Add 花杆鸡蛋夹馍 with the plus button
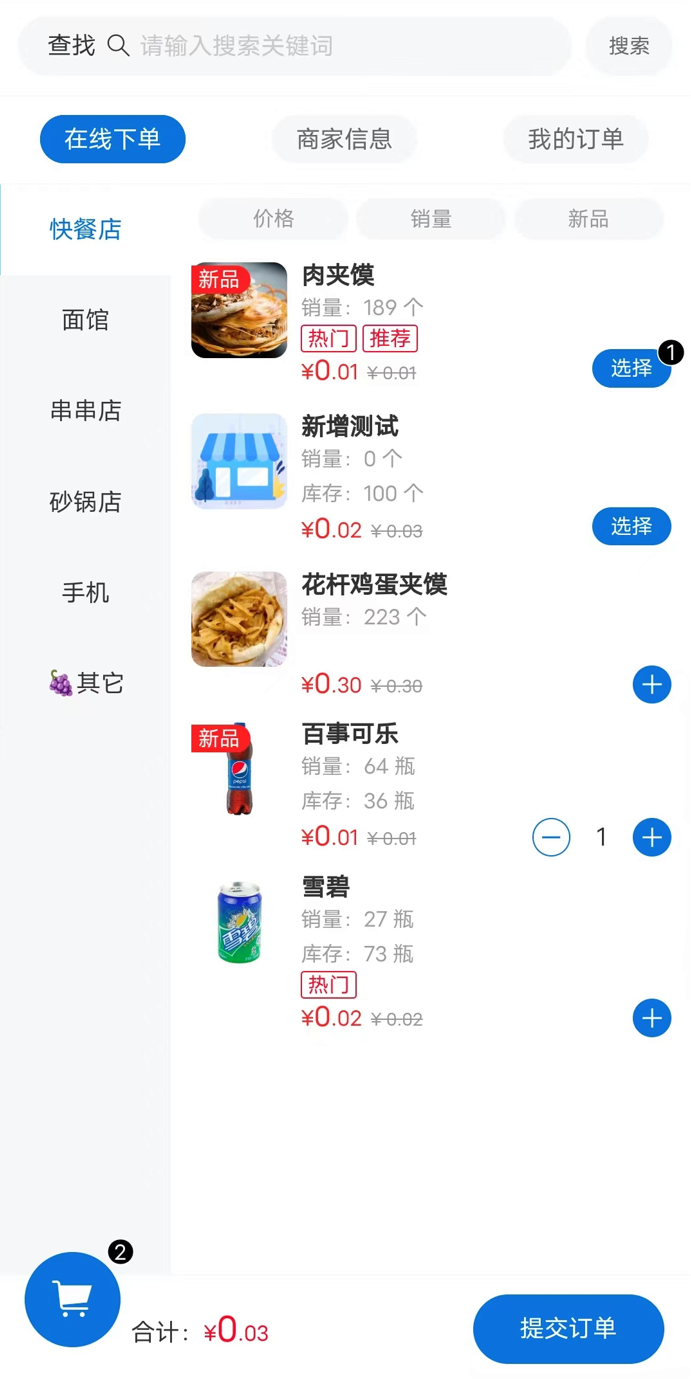 click(652, 685)
